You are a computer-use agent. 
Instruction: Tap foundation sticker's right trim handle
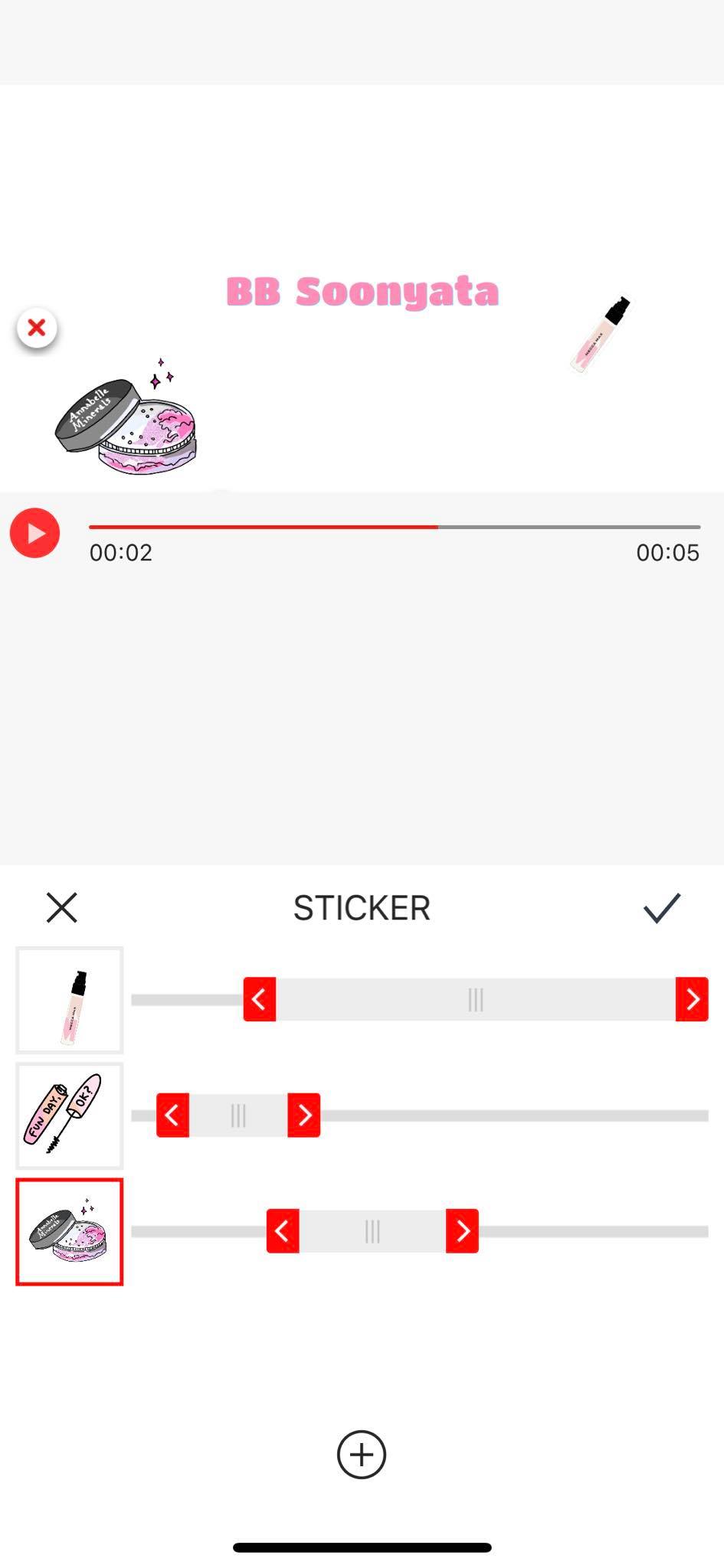pyautogui.click(x=692, y=999)
